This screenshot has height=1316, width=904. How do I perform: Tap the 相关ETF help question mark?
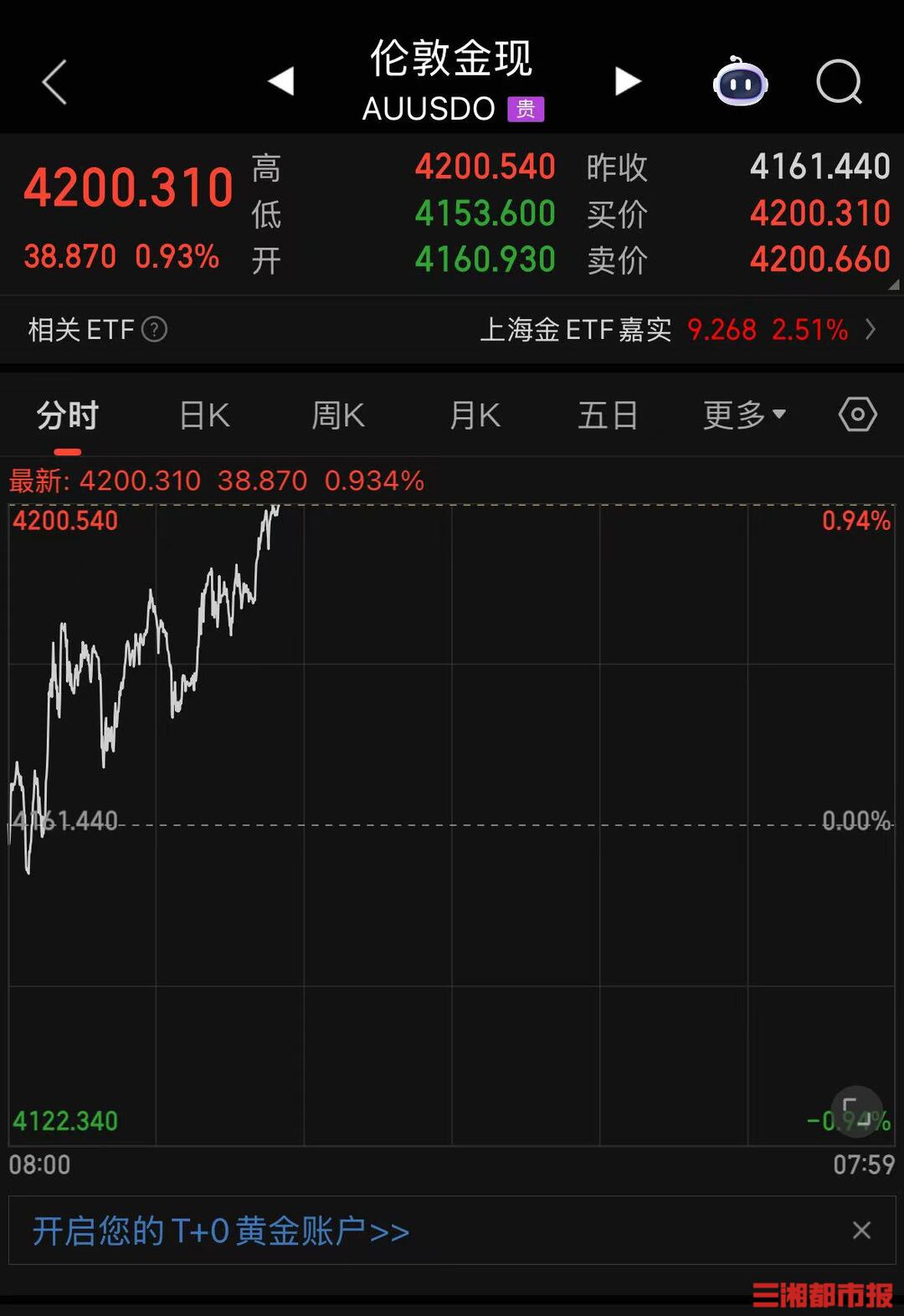(x=155, y=330)
